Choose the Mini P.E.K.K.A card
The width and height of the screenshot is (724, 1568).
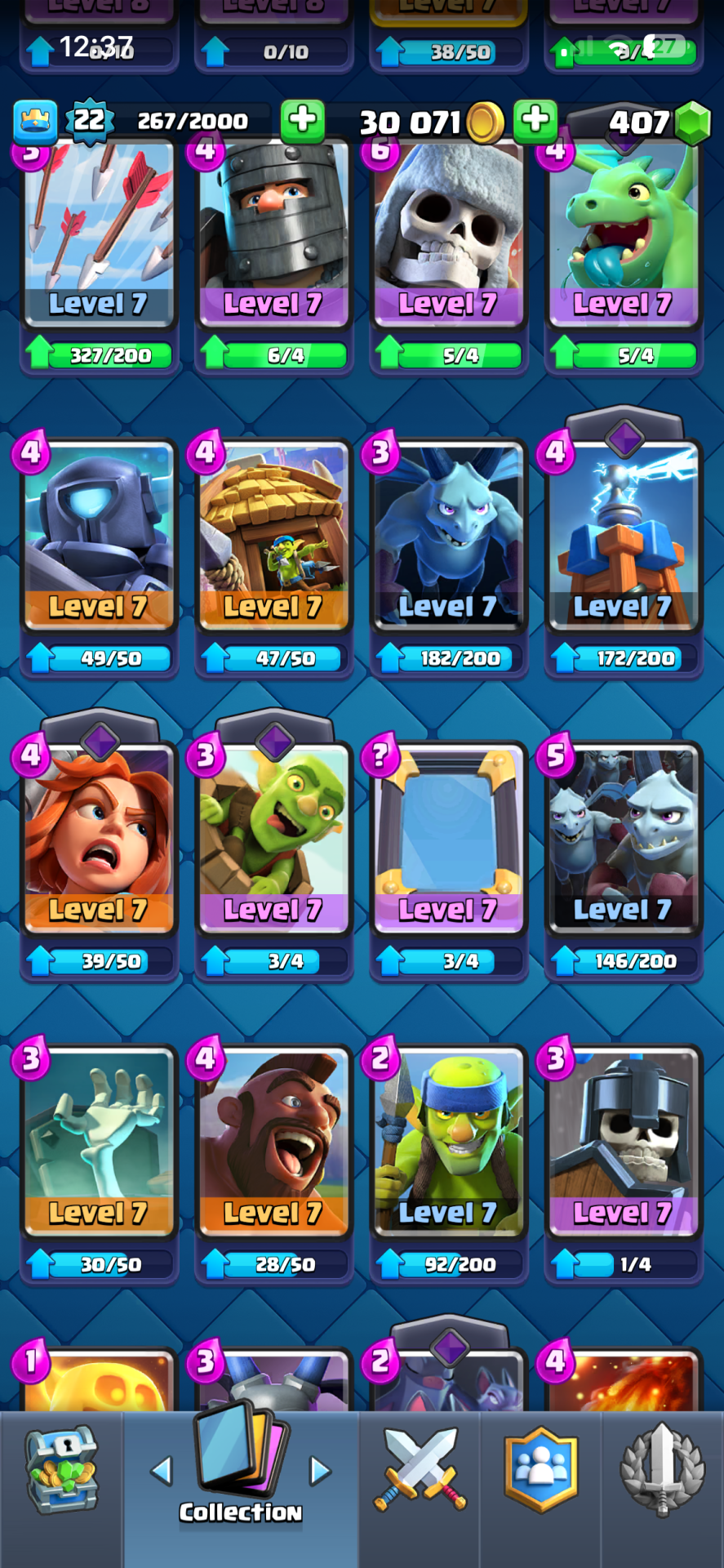tap(99, 535)
